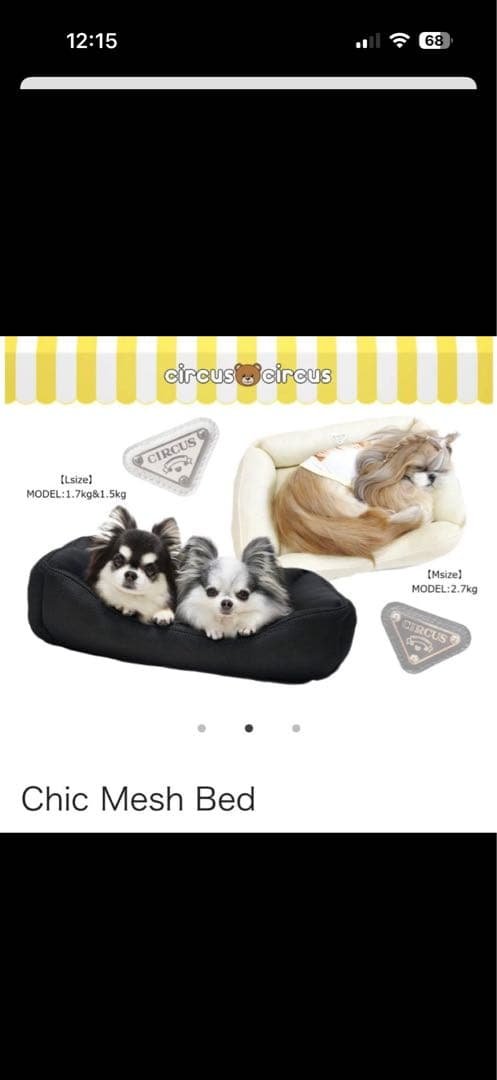Image resolution: width=497 pixels, height=1080 pixels.
Task: Select the third carousel page dot
Action: point(296,728)
